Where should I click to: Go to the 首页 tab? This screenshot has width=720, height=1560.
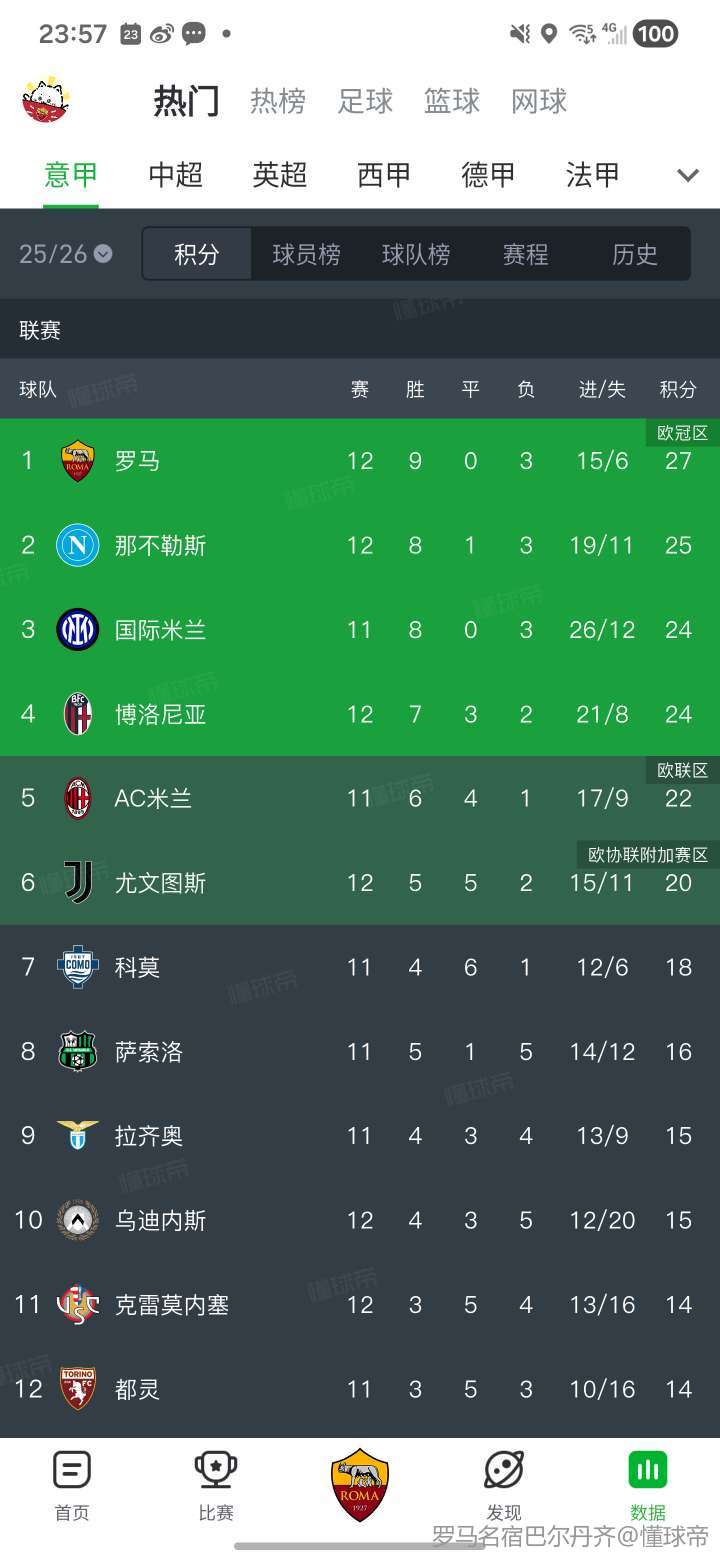click(72, 1484)
